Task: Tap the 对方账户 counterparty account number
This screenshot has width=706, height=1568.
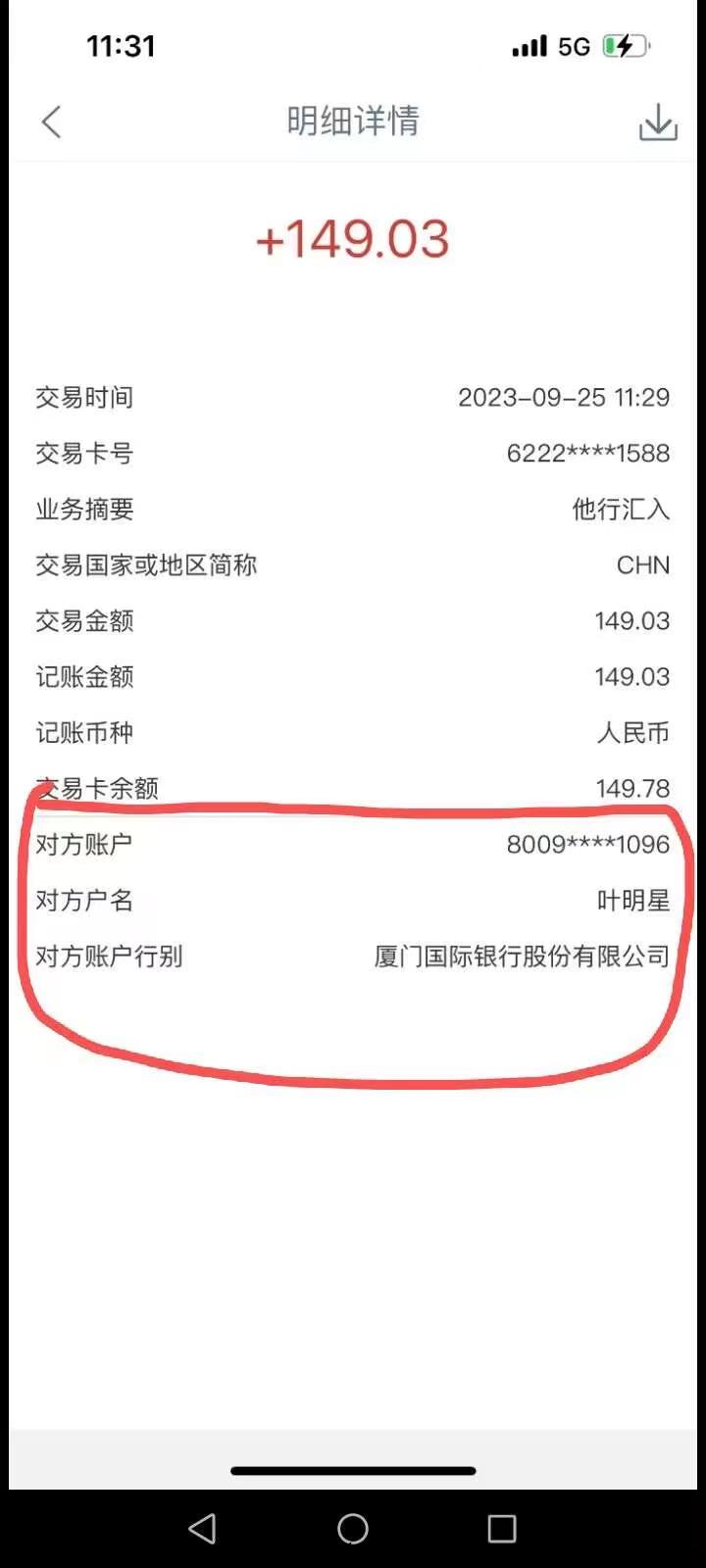Action: coord(587,843)
